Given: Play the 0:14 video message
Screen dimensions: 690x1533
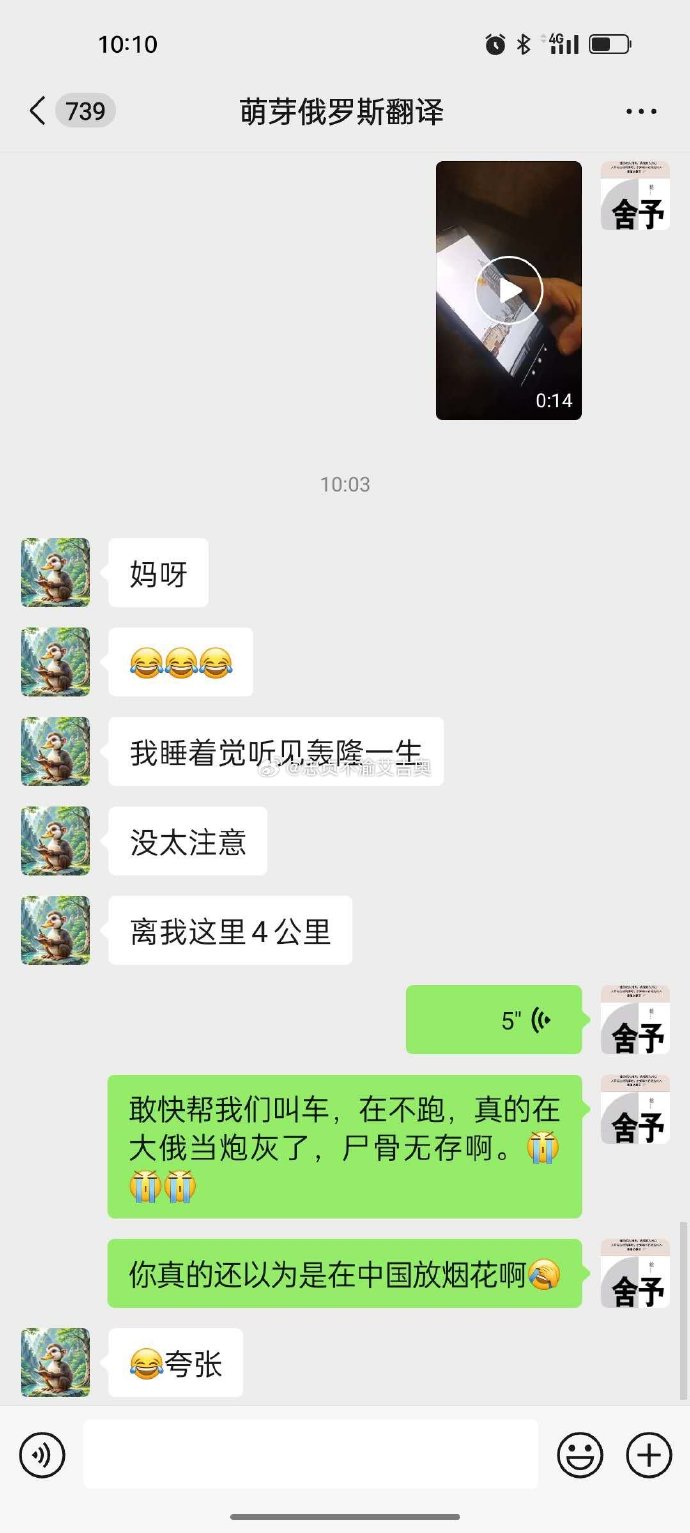Looking at the screenshot, I should [x=508, y=290].
